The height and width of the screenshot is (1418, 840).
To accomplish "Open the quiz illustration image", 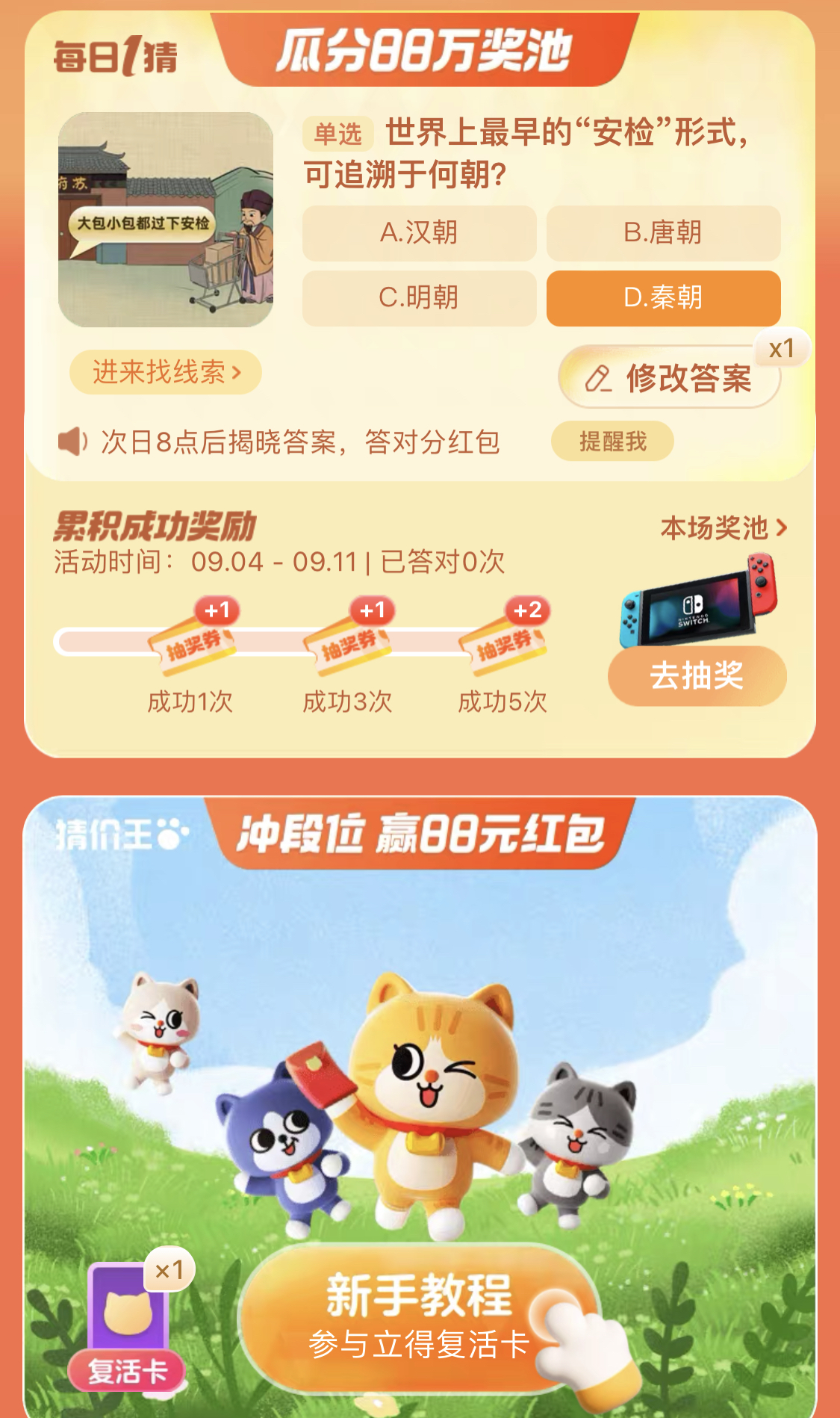I will point(166,220).
